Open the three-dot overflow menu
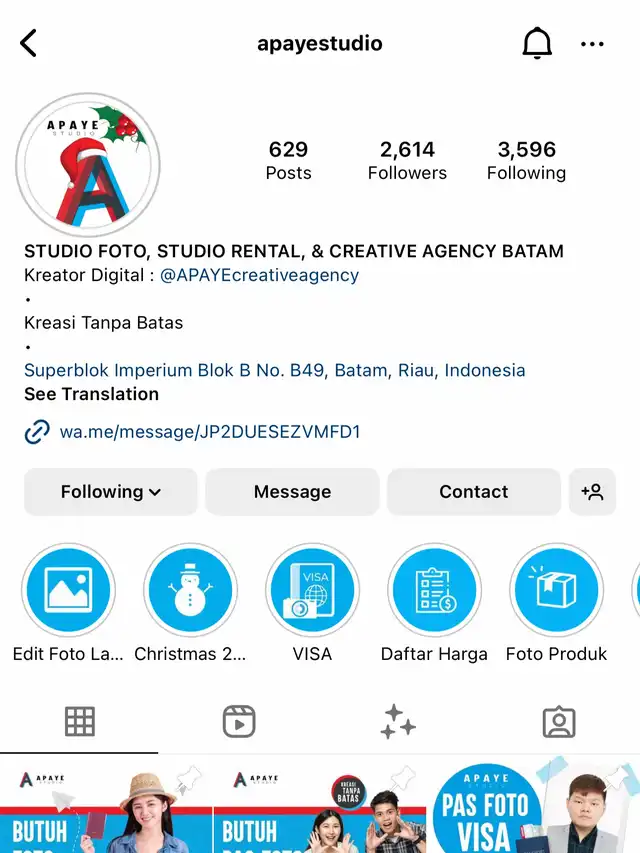 pyautogui.click(x=593, y=43)
